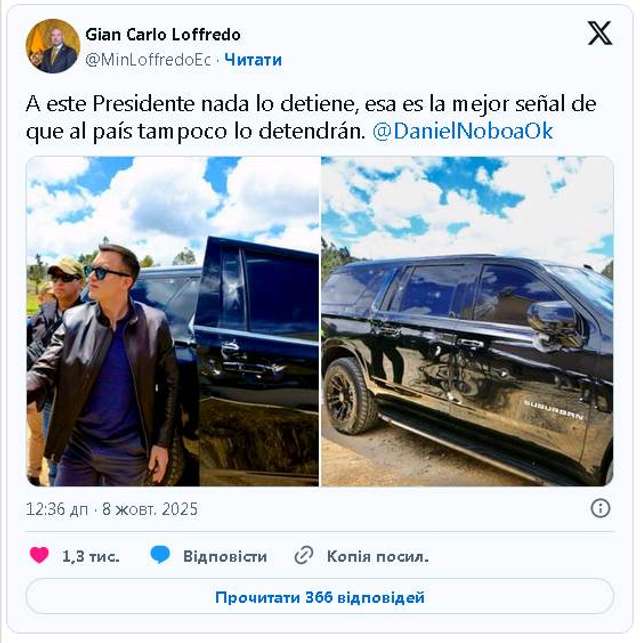The width and height of the screenshot is (640, 643).
Task: Reply using the Відповісти button
Action: pyautogui.click(x=208, y=556)
